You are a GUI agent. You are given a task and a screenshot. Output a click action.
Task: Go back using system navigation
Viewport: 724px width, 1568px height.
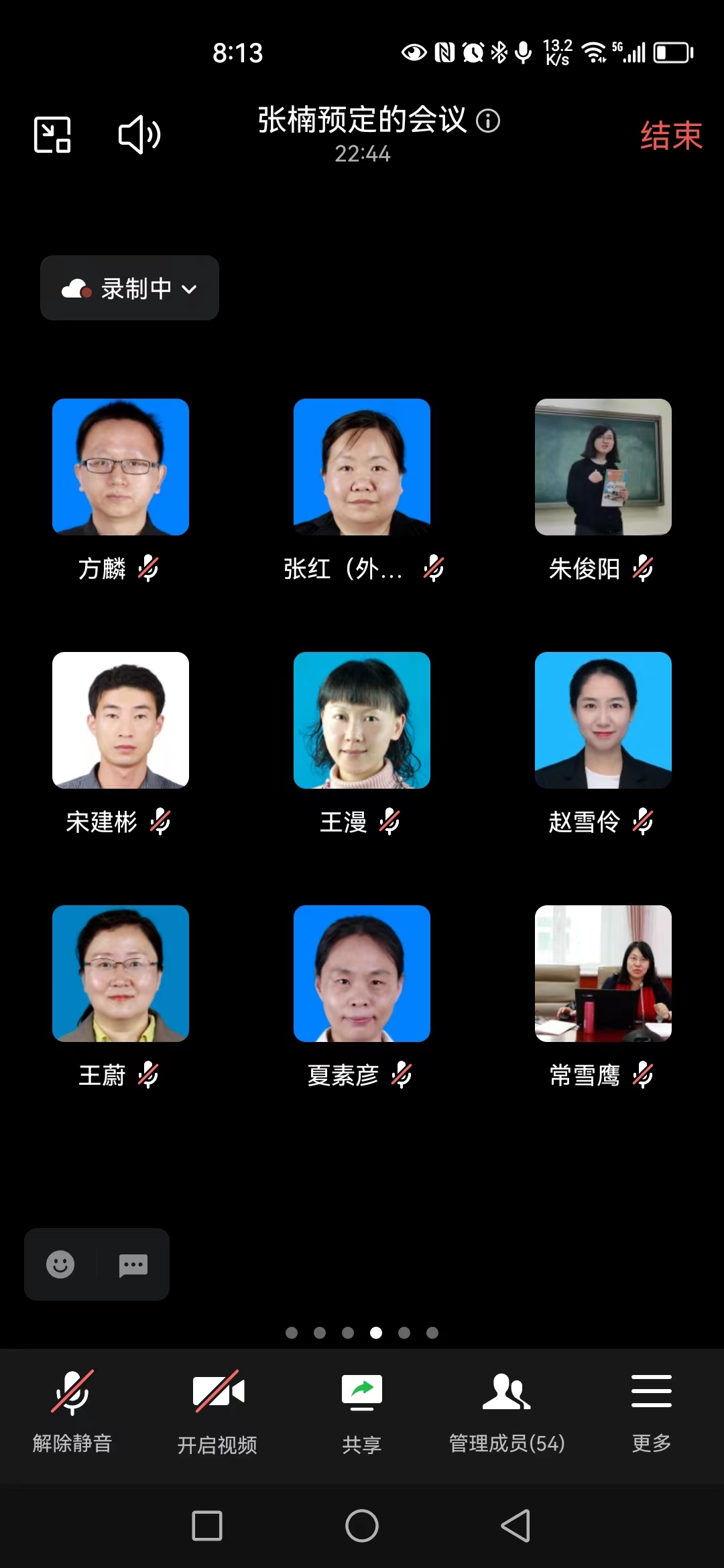[516, 1526]
